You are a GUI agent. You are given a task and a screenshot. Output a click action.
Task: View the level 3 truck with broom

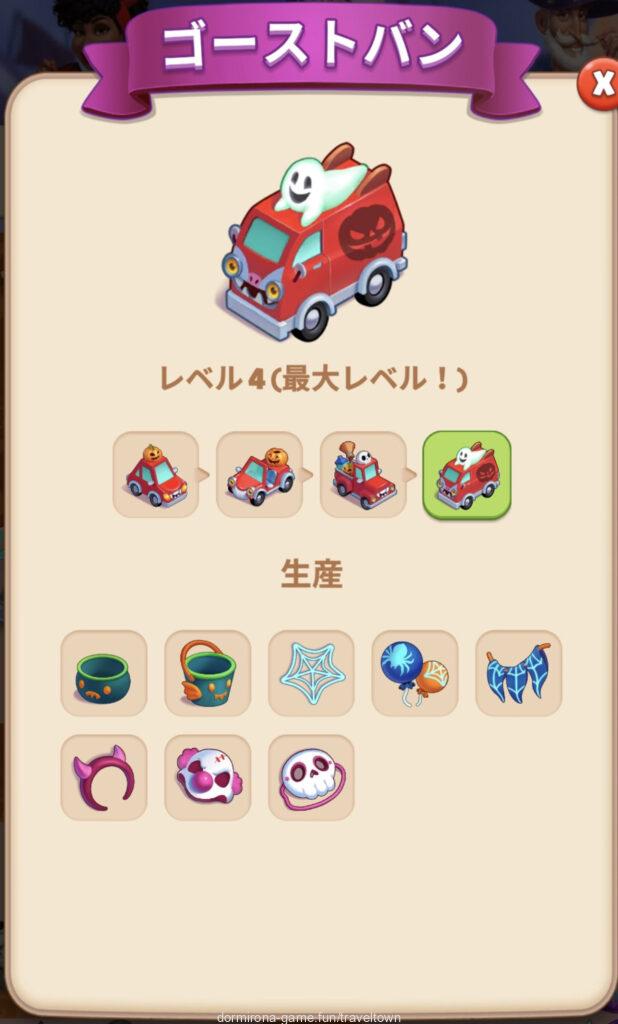point(363,475)
